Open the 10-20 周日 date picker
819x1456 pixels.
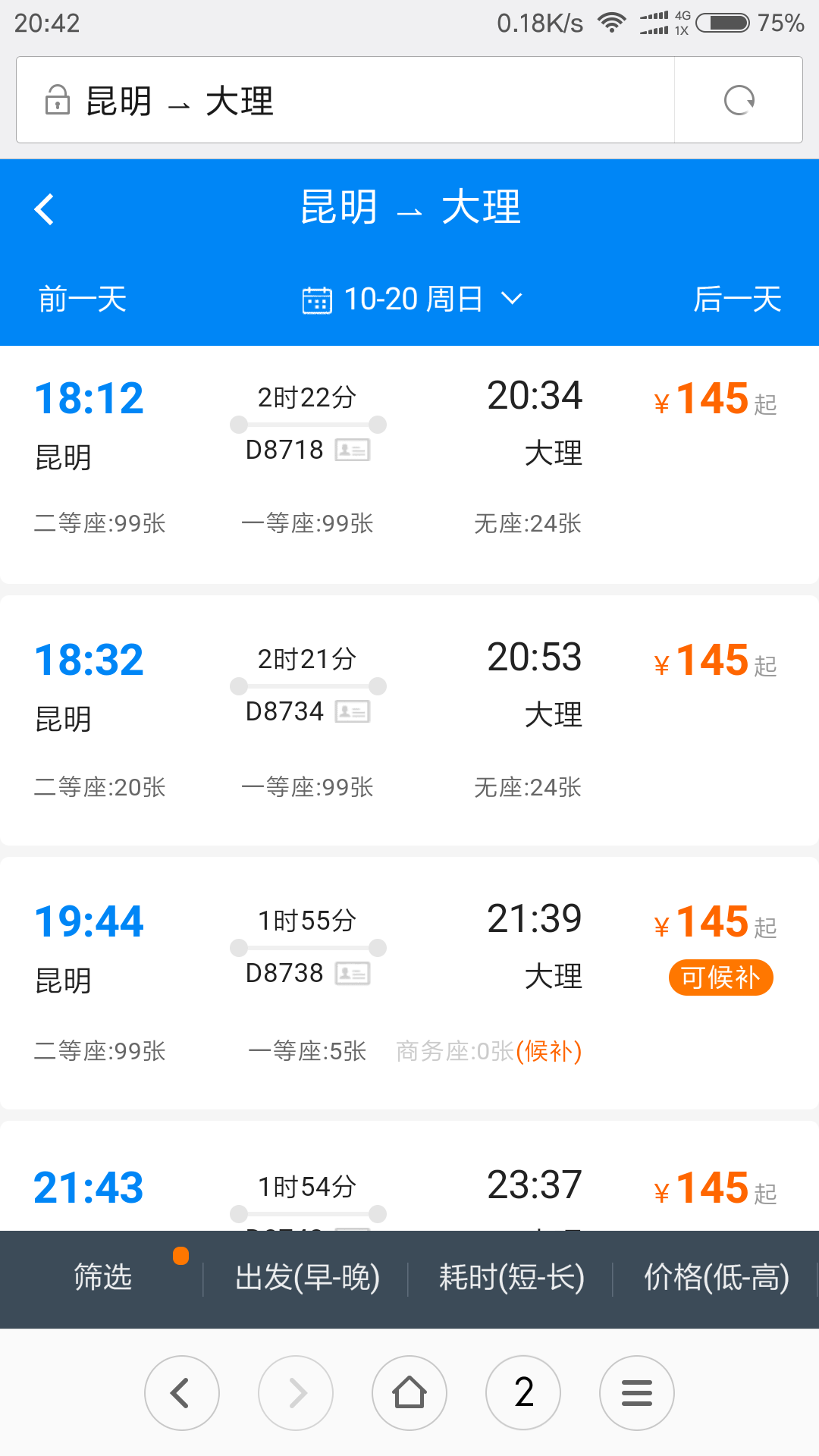[413, 299]
